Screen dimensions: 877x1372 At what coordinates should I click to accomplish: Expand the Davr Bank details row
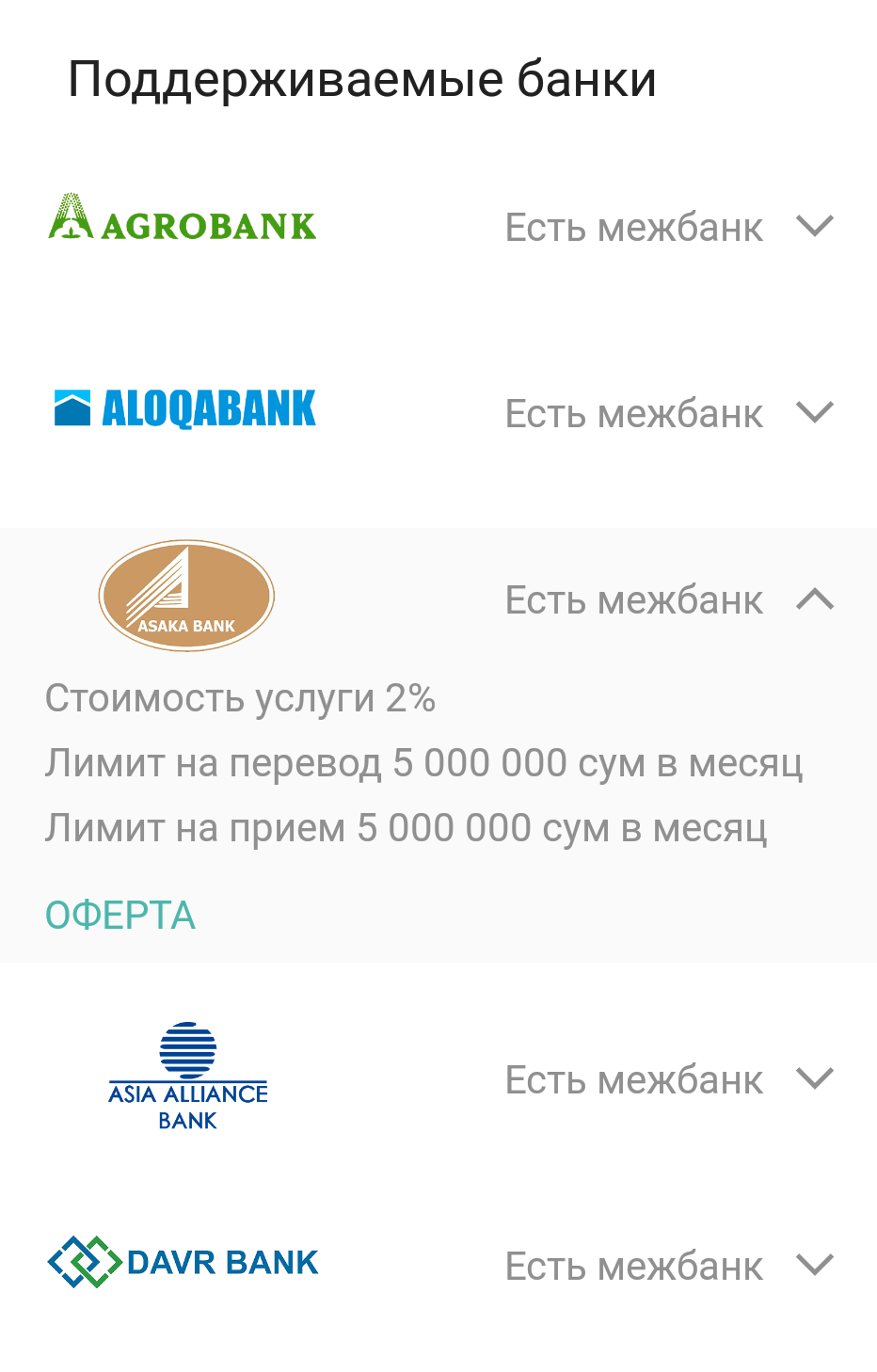814,1266
